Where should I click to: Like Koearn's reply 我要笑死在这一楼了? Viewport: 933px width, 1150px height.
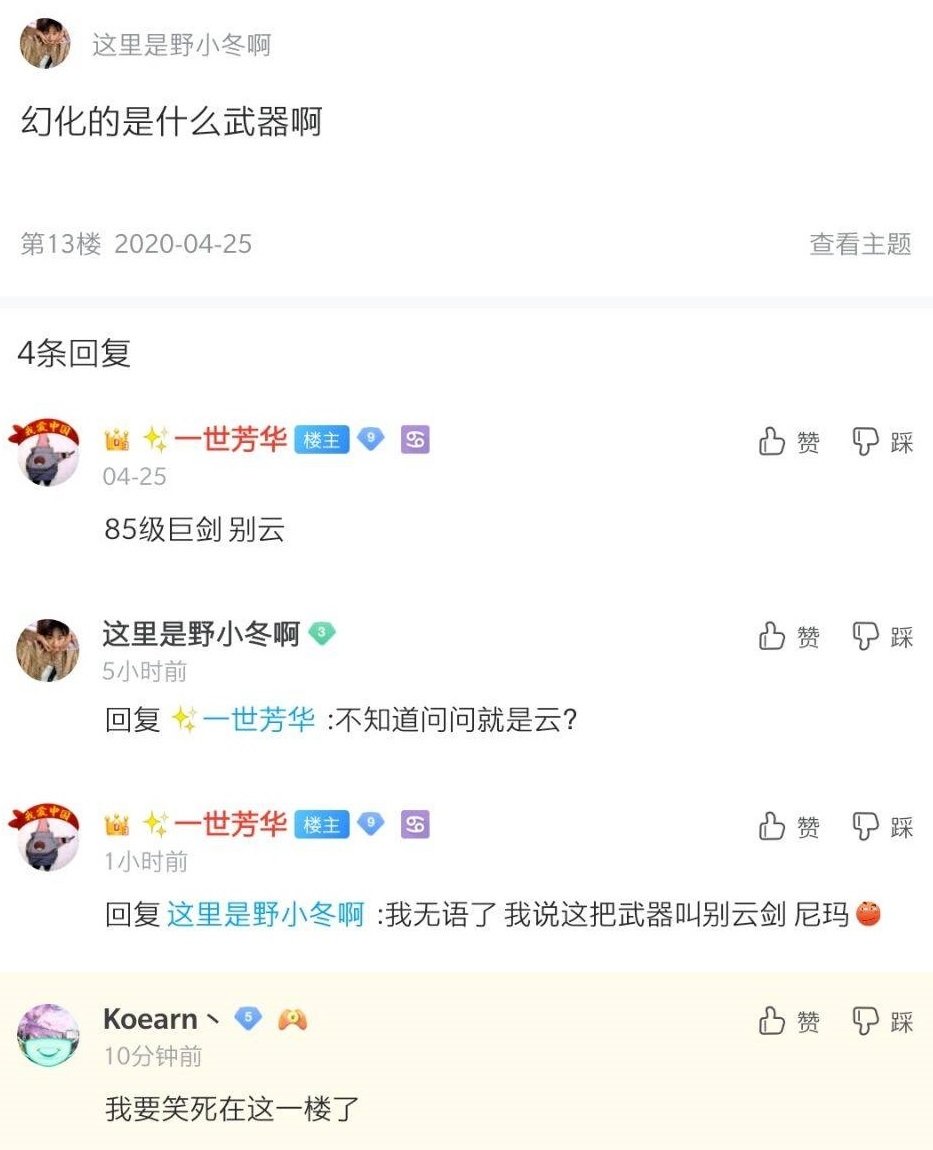pos(789,1021)
